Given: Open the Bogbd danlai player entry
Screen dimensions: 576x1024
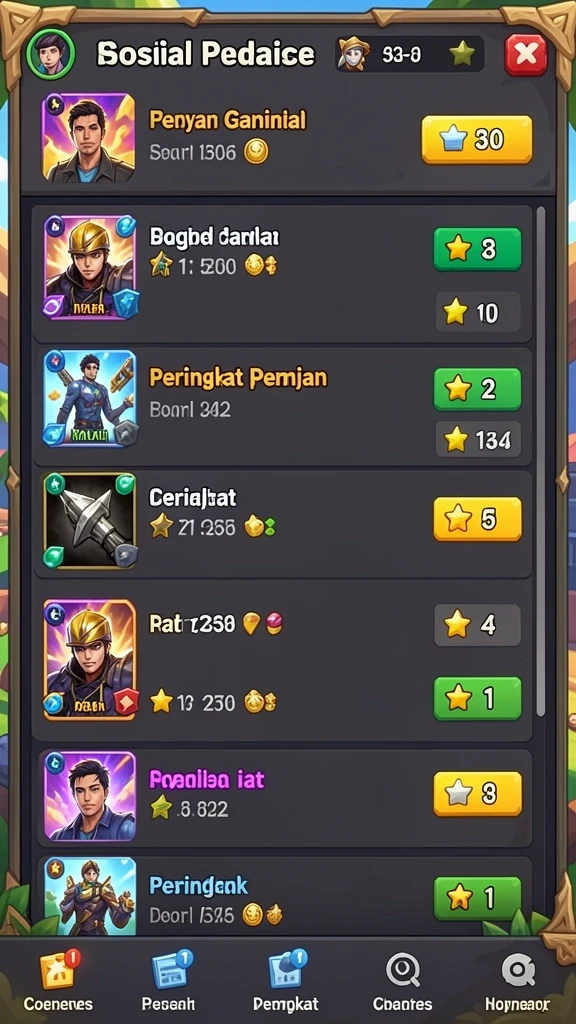Looking at the screenshot, I should 283,274.
